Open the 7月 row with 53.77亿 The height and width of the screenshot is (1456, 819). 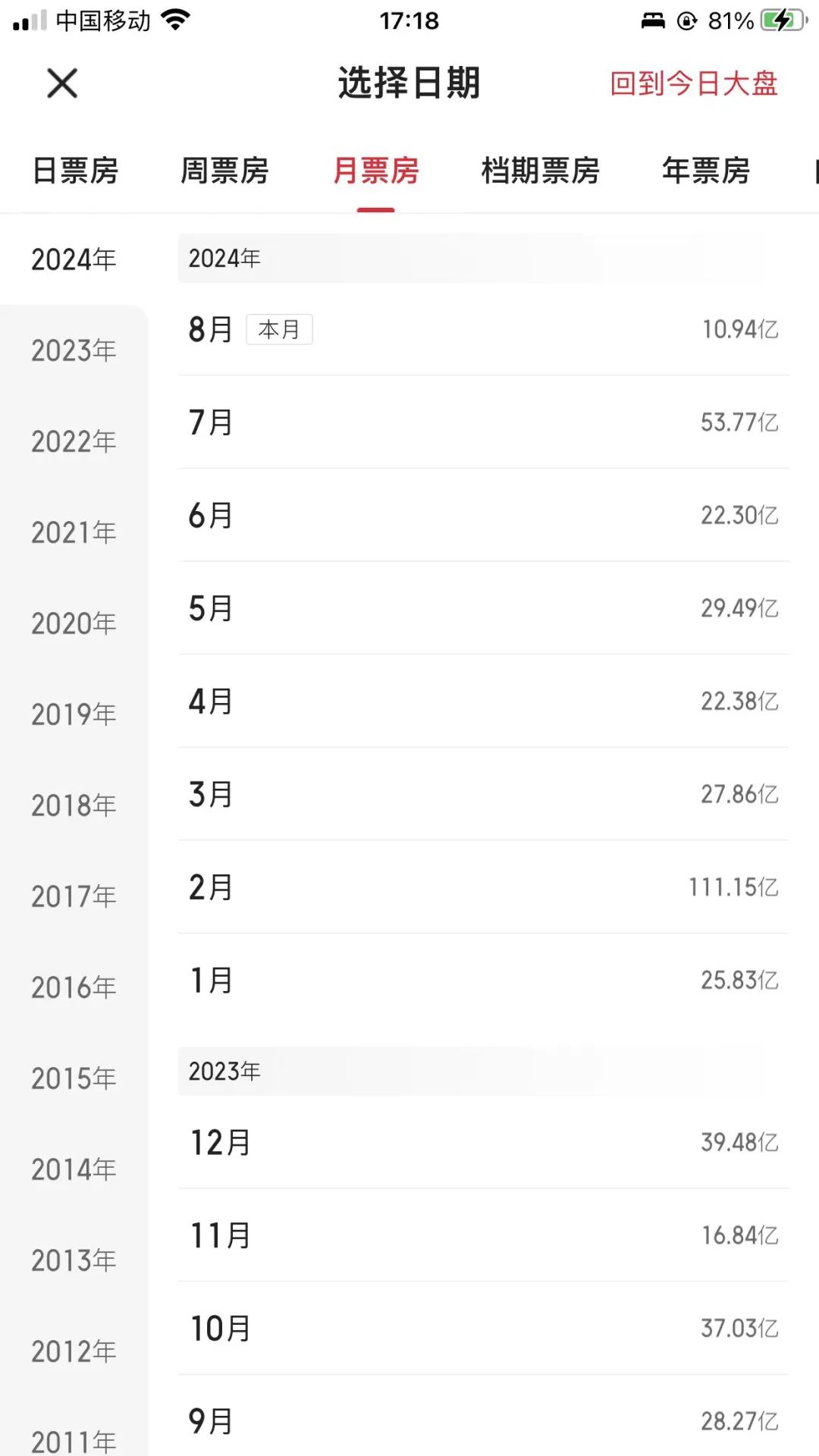[x=484, y=422]
